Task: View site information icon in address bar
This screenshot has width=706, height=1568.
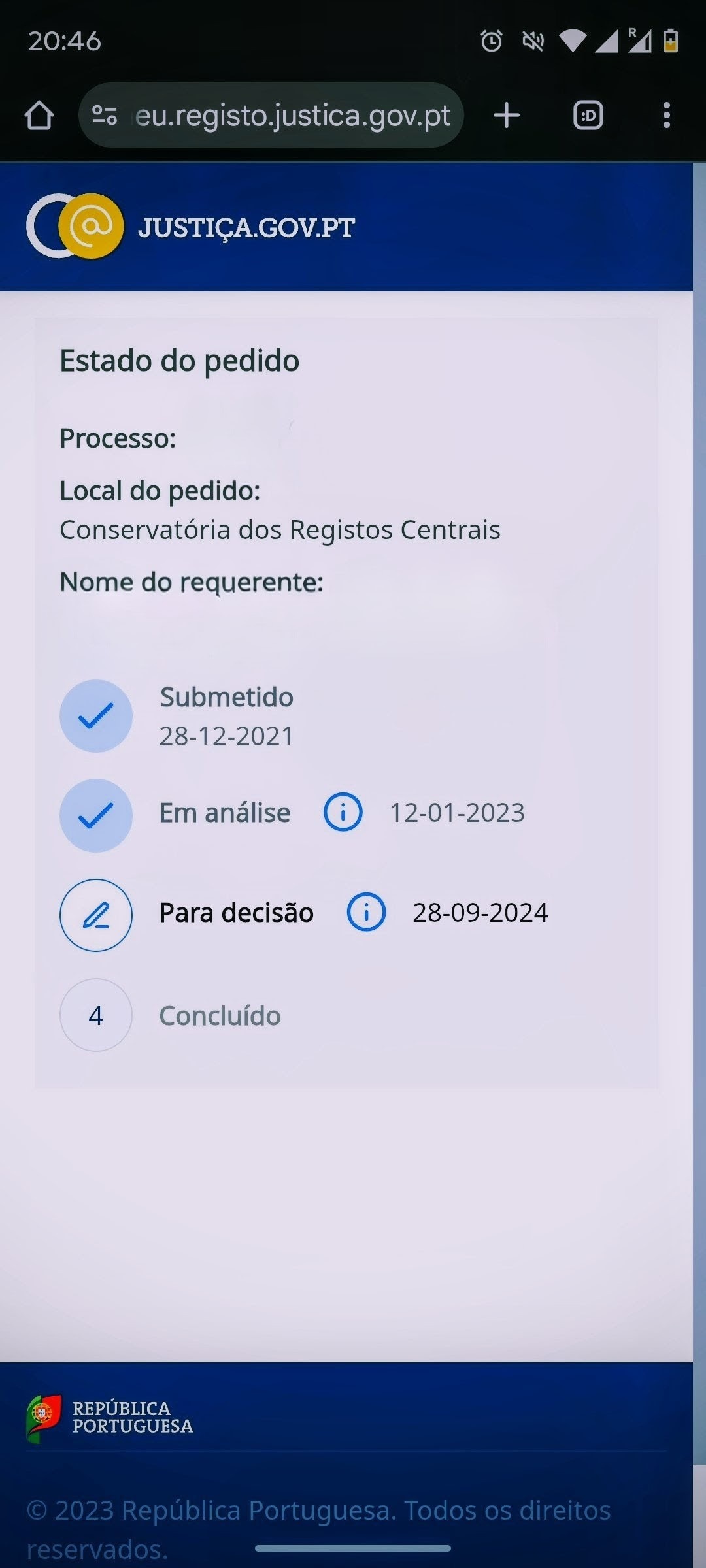Action: point(105,116)
